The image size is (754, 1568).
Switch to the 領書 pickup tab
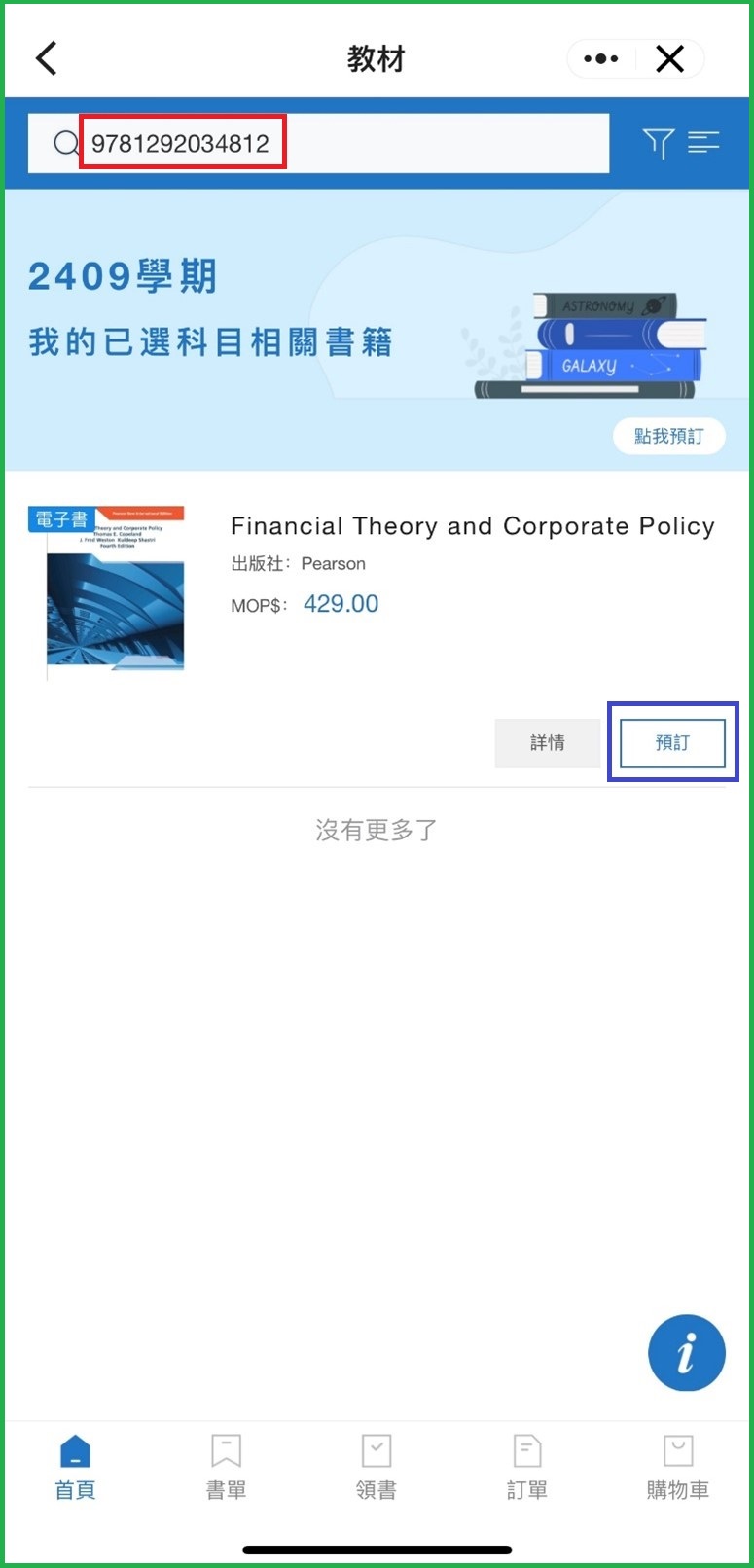pyautogui.click(x=377, y=1467)
